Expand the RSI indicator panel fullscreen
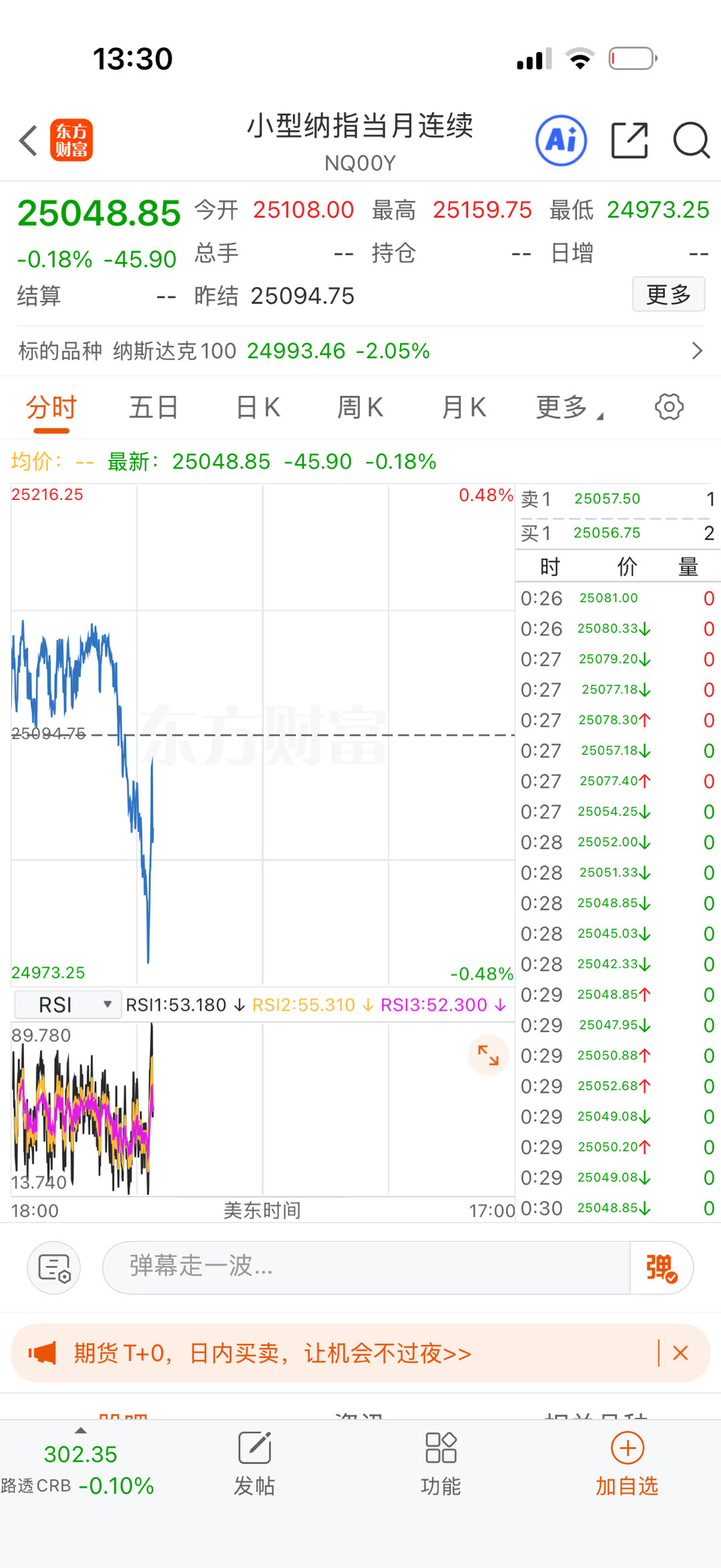Image resolution: width=721 pixels, height=1568 pixels. tap(488, 1055)
